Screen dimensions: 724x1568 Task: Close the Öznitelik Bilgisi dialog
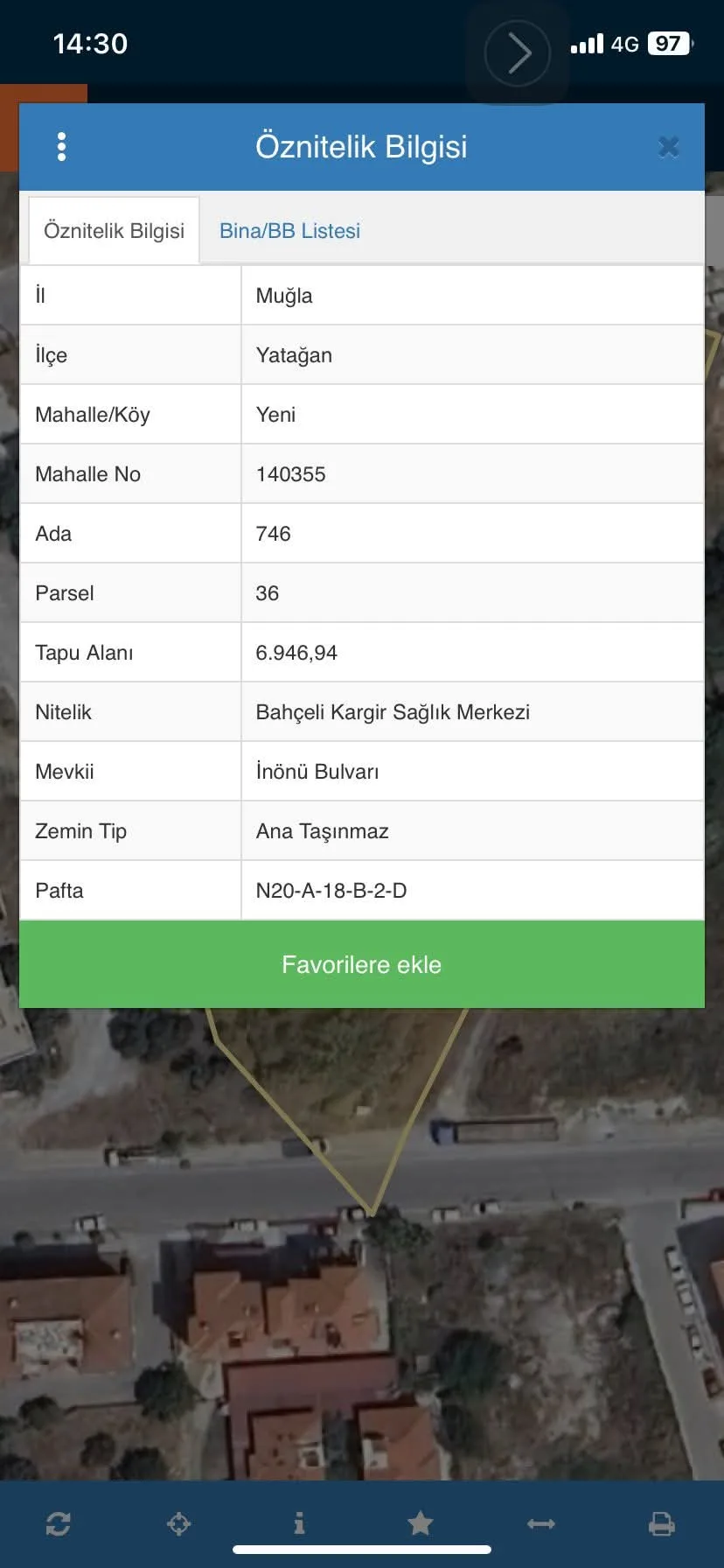pyautogui.click(x=668, y=147)
